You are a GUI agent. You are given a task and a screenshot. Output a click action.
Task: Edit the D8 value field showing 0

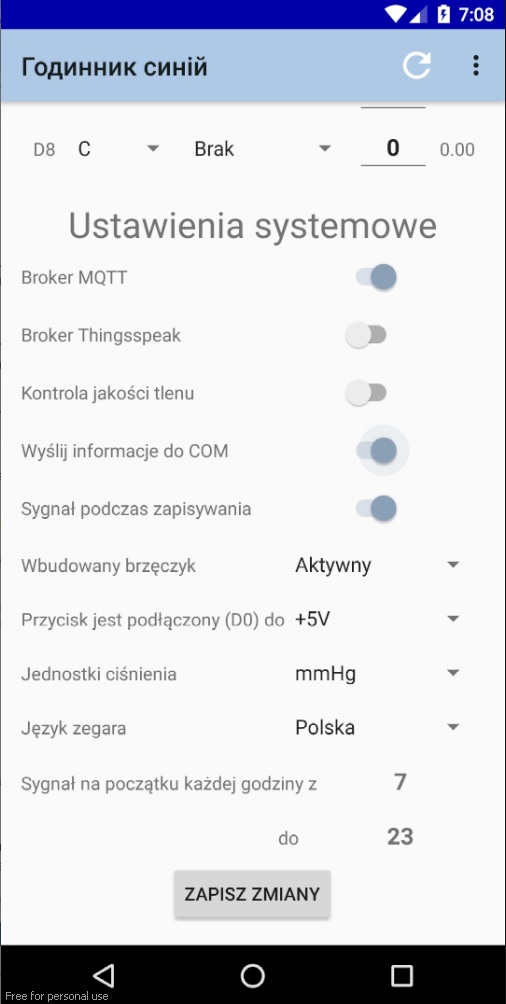click(x=393, y=149)
